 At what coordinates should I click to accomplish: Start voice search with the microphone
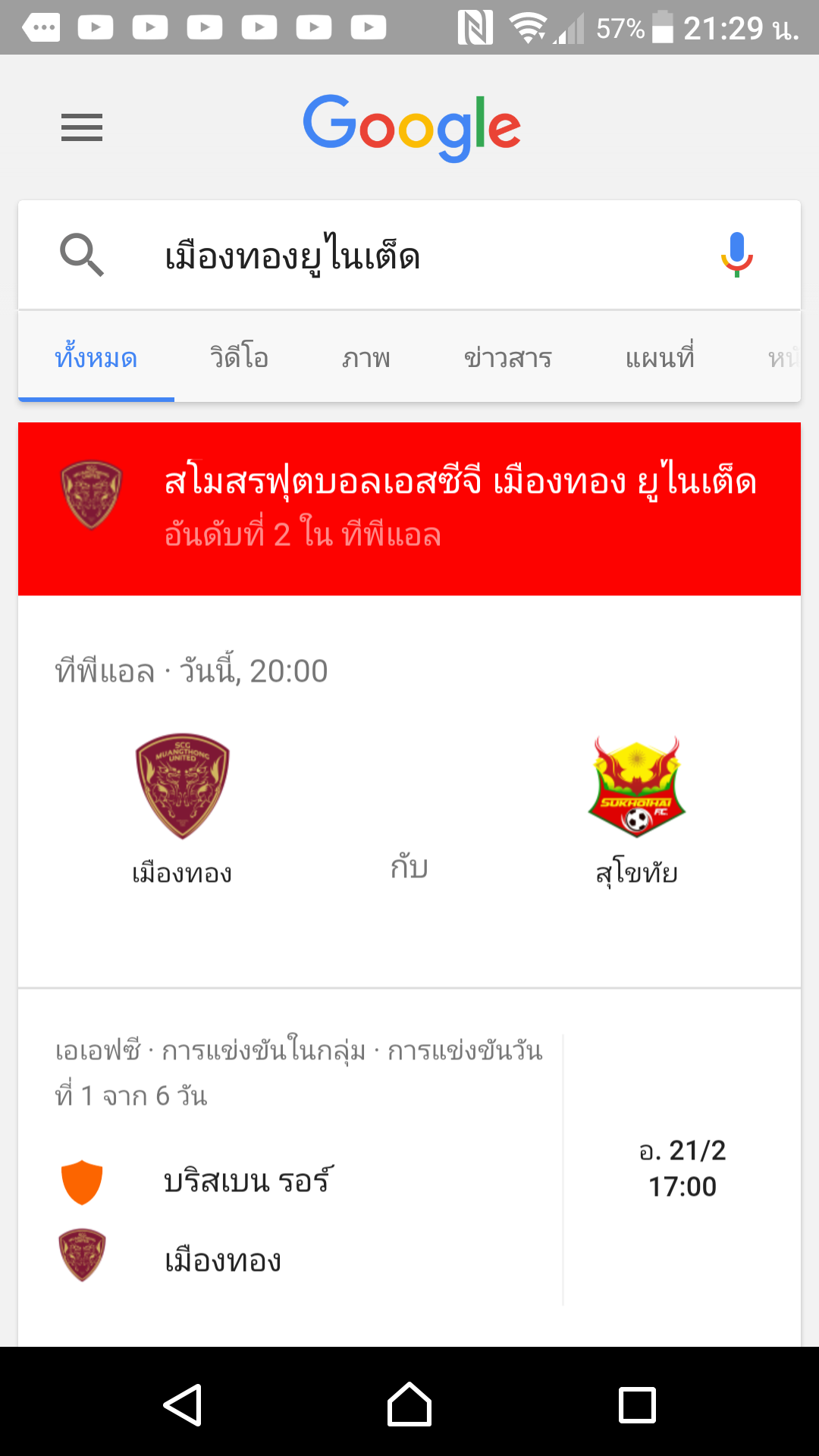pos(736,255)
